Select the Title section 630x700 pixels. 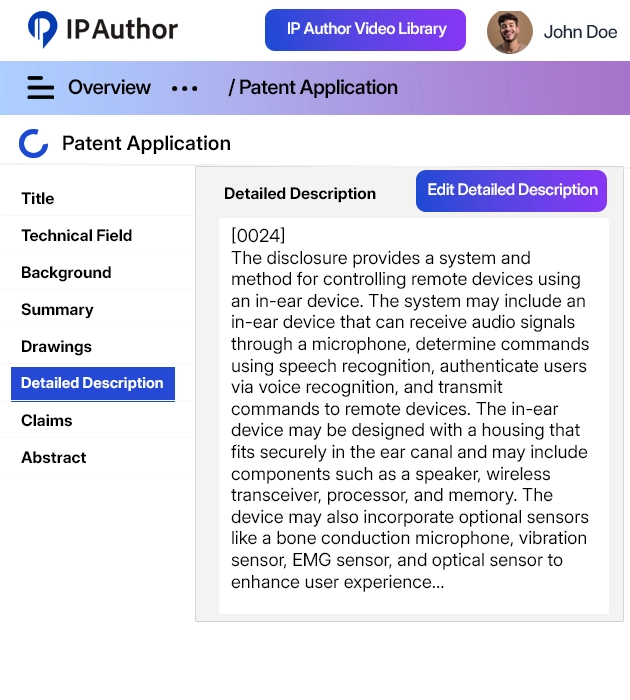point(38,198)
